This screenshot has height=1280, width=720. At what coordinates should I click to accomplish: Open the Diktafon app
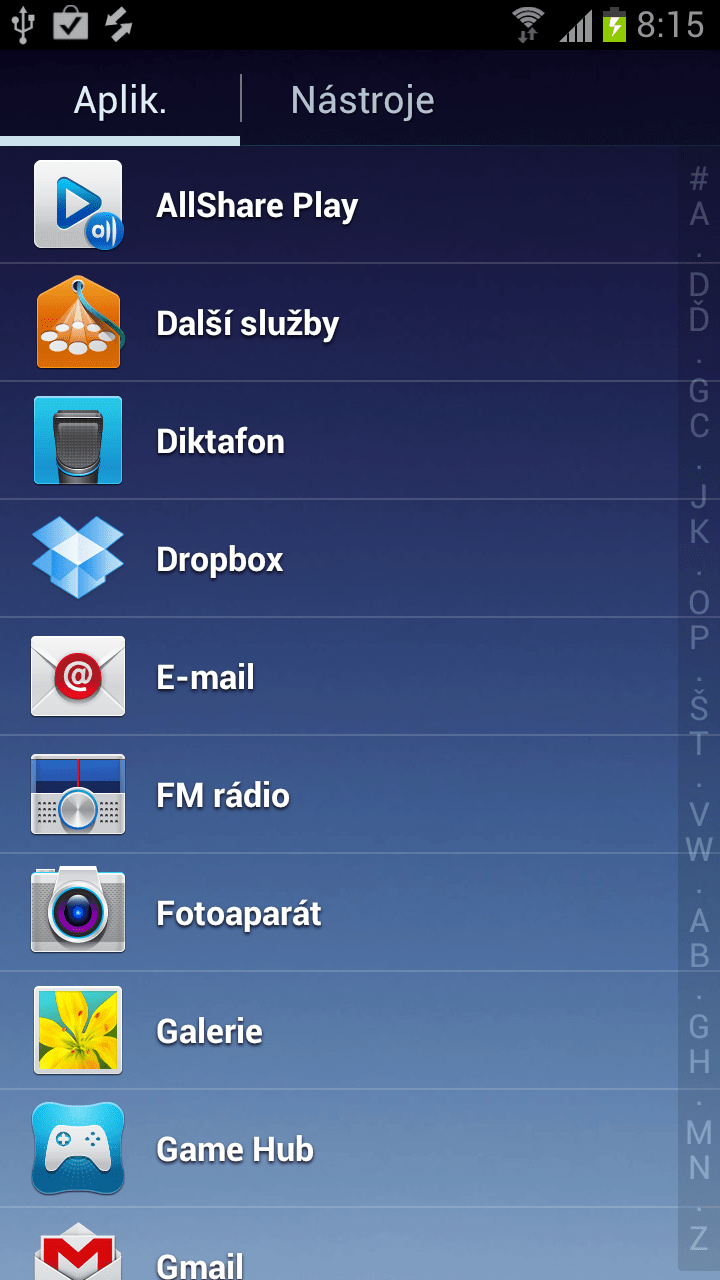[x=220, y=442]
